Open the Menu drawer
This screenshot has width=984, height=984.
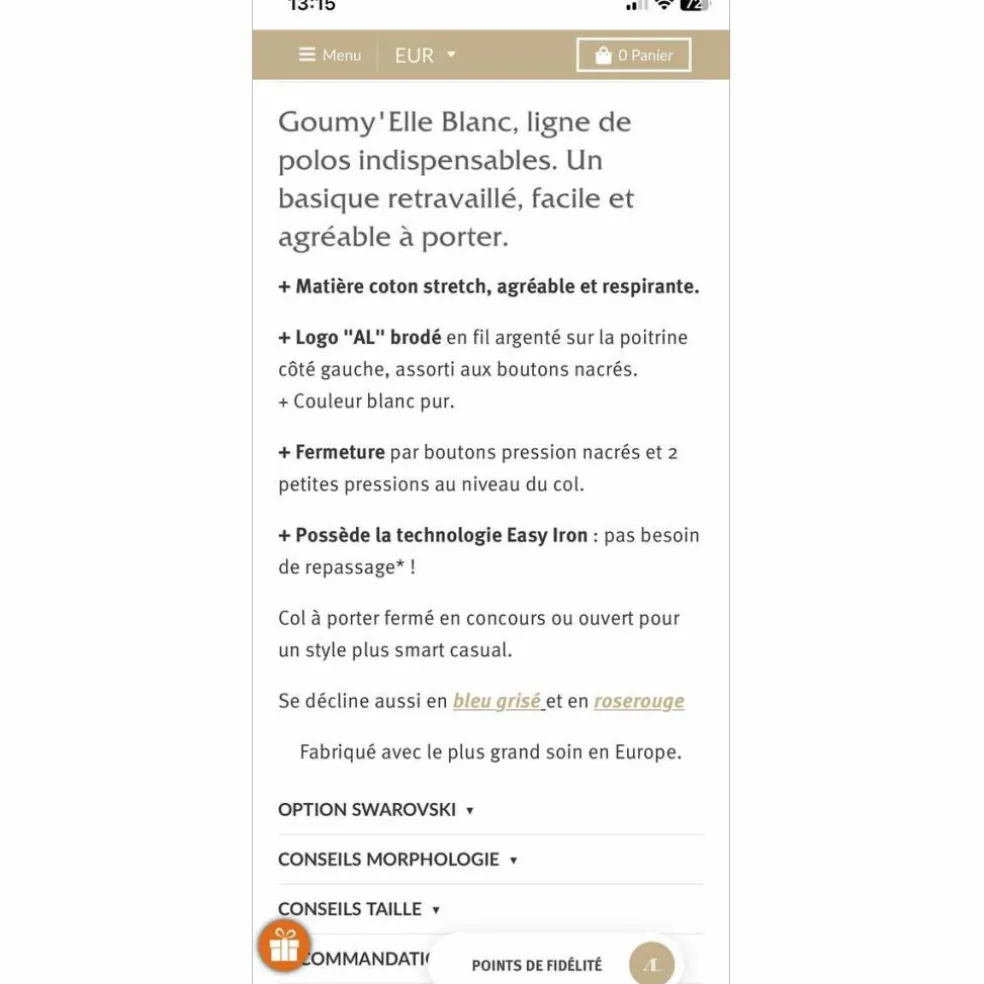tap(329, 55)
